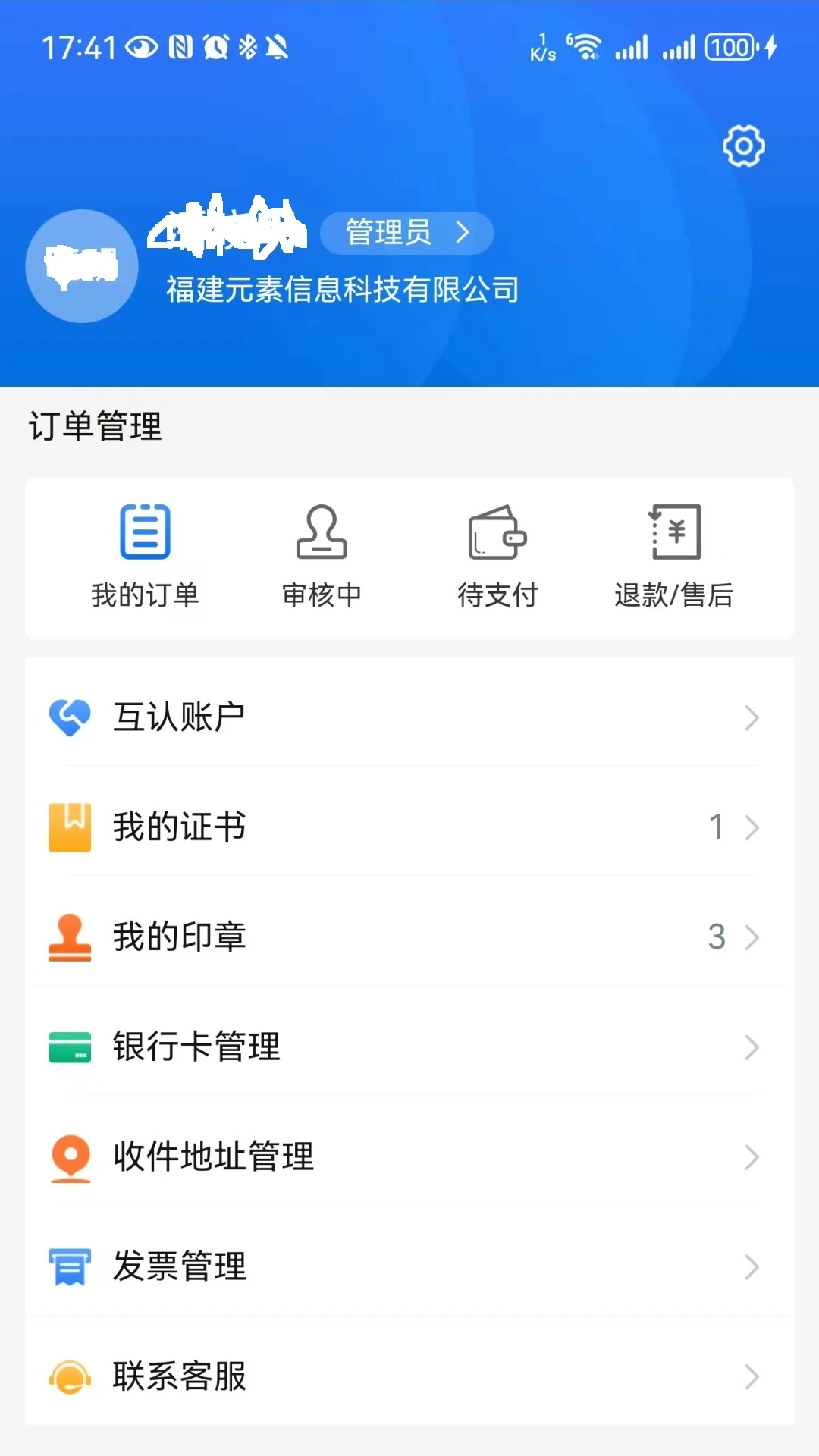The height and width of the screenshot is (1456, 819).
Task: Click the 我的证书 yellow certificate icon
Action: pos(70,827)
